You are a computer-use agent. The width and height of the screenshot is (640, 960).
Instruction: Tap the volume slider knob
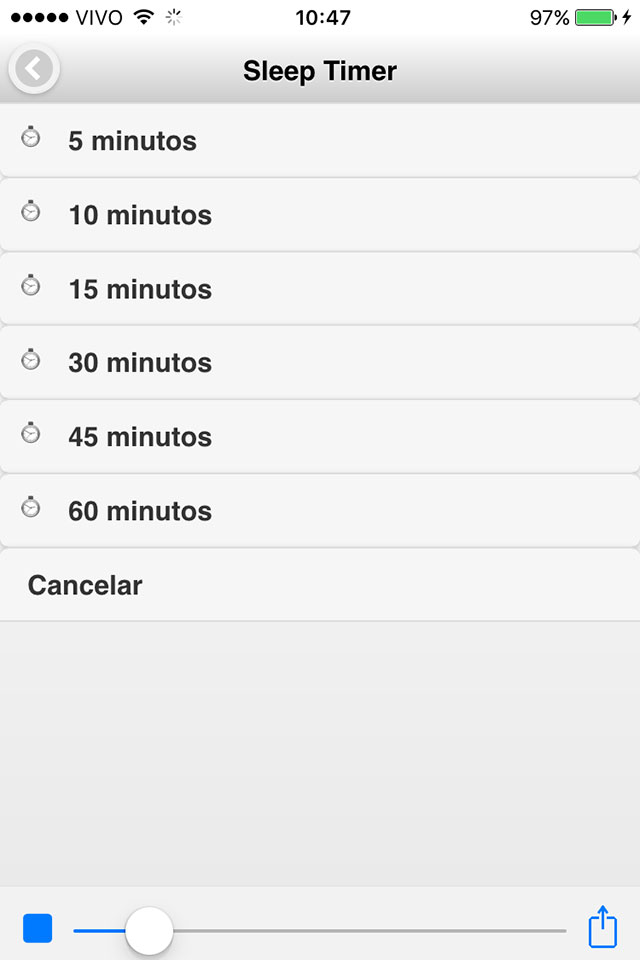(149, 931)
